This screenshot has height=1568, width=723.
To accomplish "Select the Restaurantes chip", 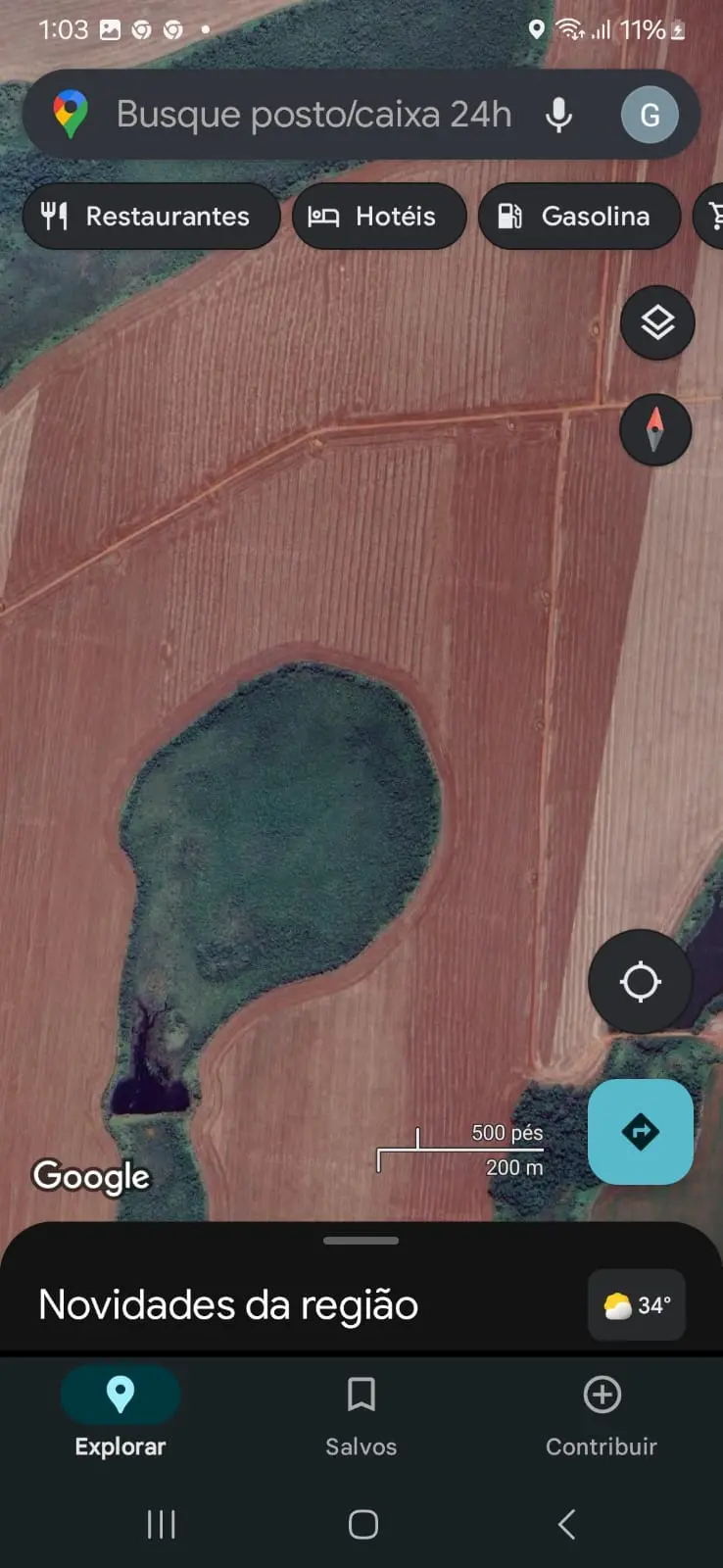I will click(x=151, y=216).
